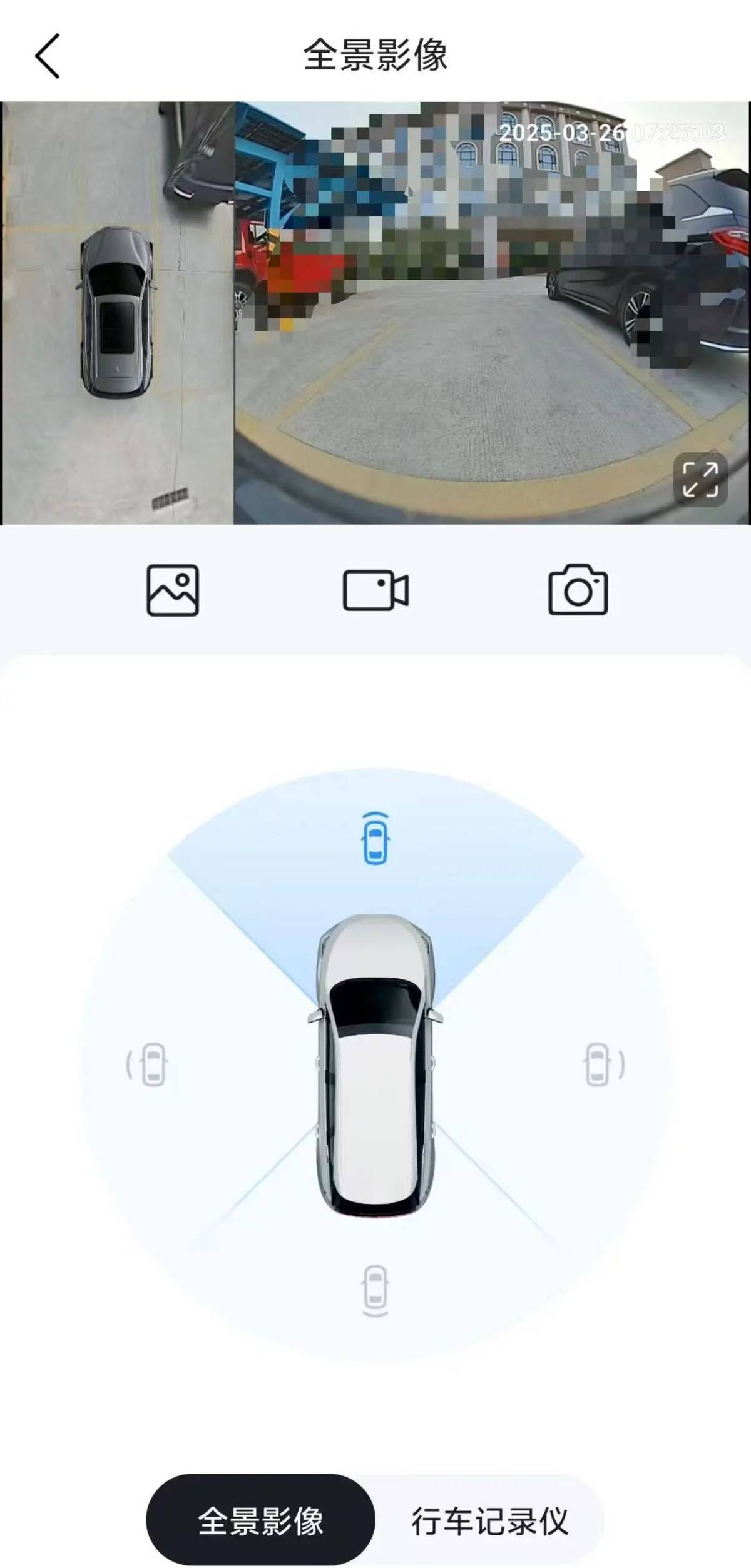
Task: Go back using the top arrow
Action: pos(48,56)
